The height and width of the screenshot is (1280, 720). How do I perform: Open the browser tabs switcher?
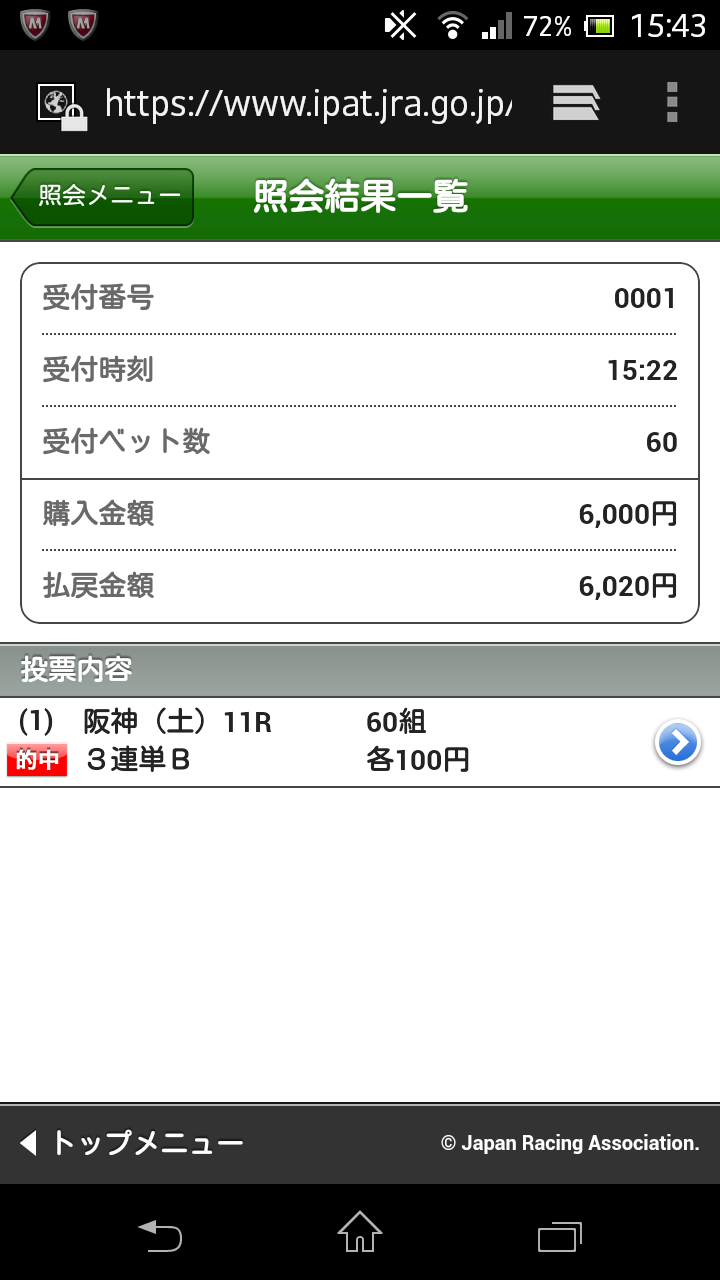click(x=576, y=102)
